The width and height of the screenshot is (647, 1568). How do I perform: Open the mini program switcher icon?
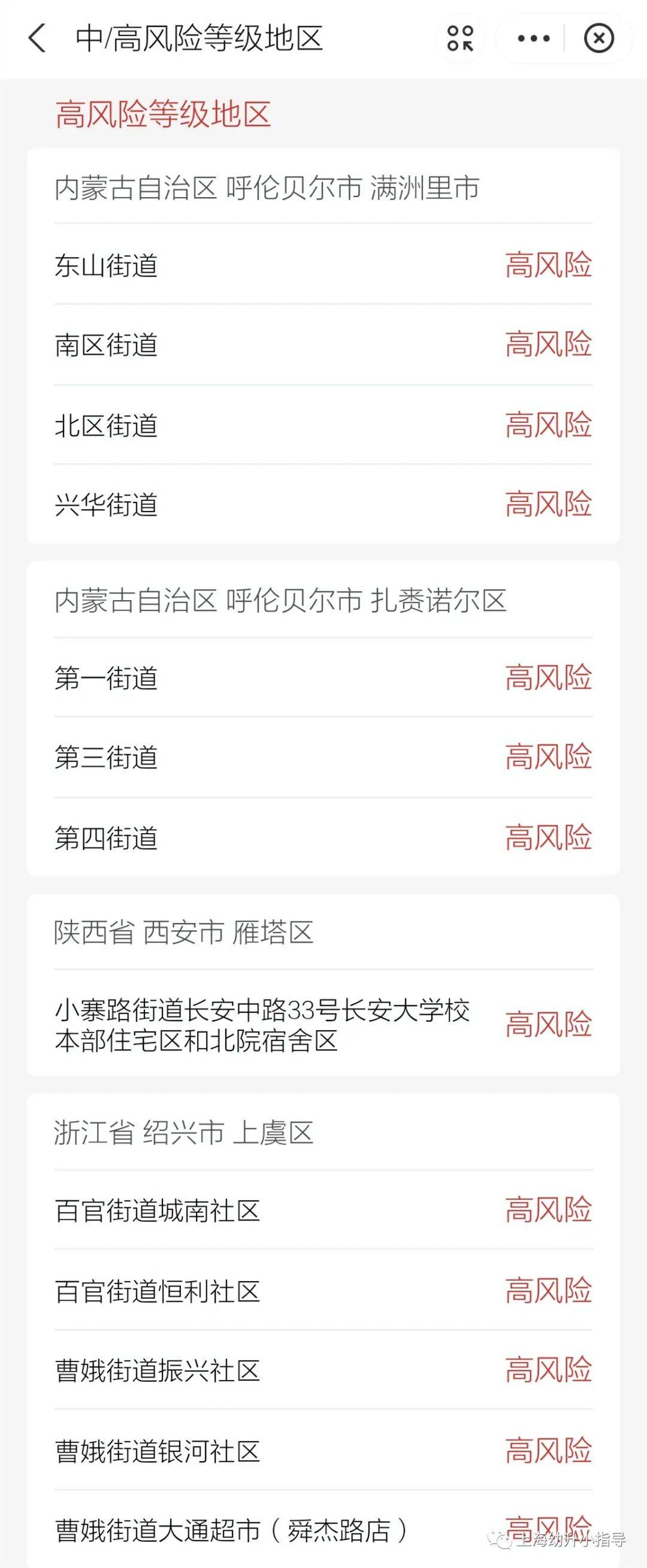click(x=460, y=38)
